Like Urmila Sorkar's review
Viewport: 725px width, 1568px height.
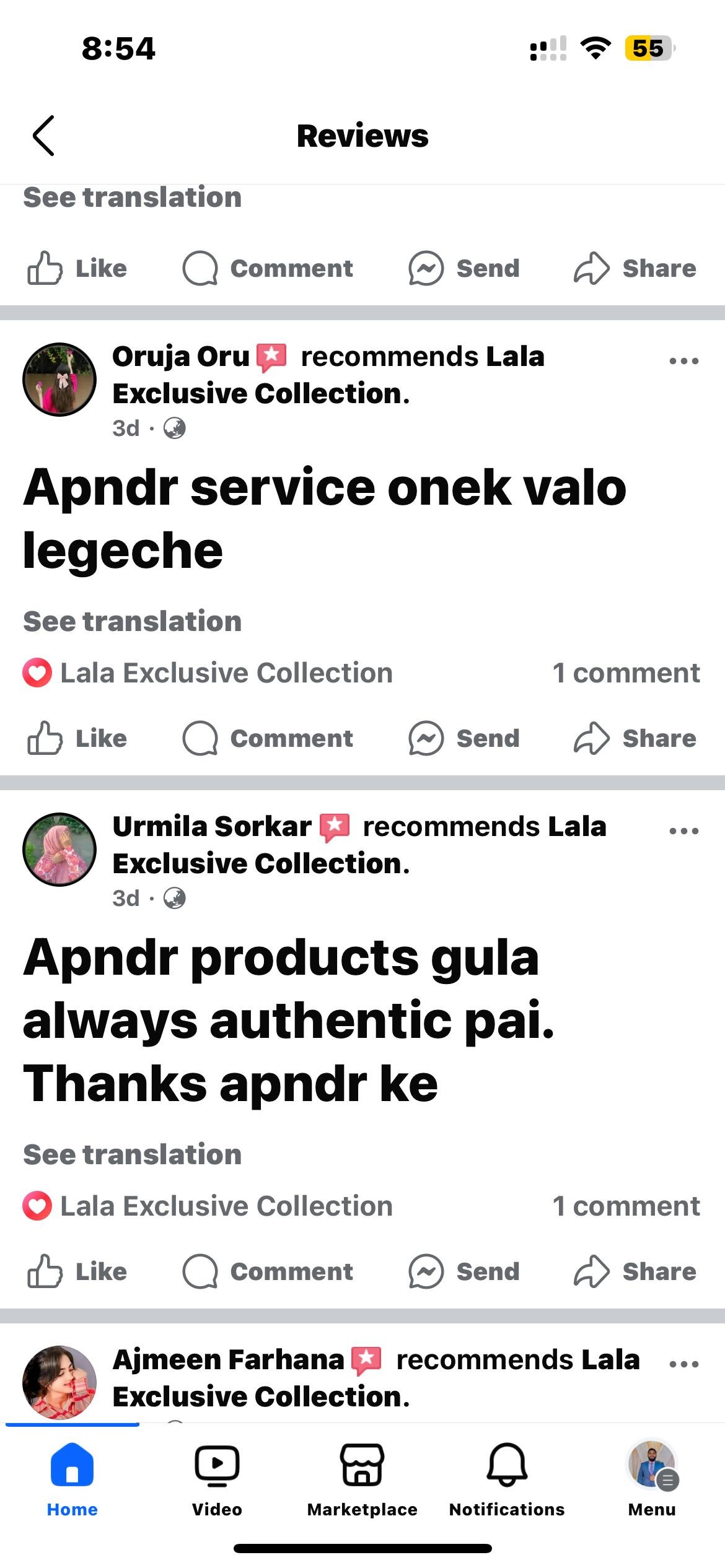click(x=77, y=1271)
